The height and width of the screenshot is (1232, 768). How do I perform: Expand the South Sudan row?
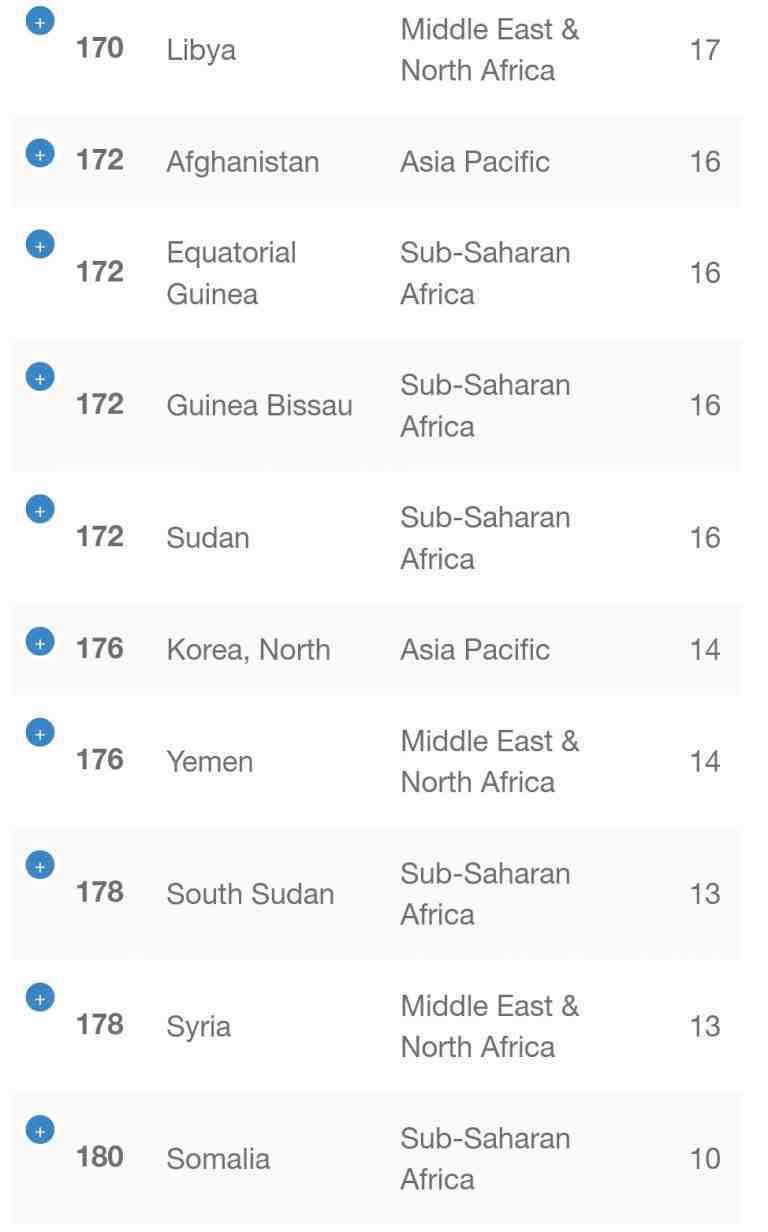pos(40,866)
